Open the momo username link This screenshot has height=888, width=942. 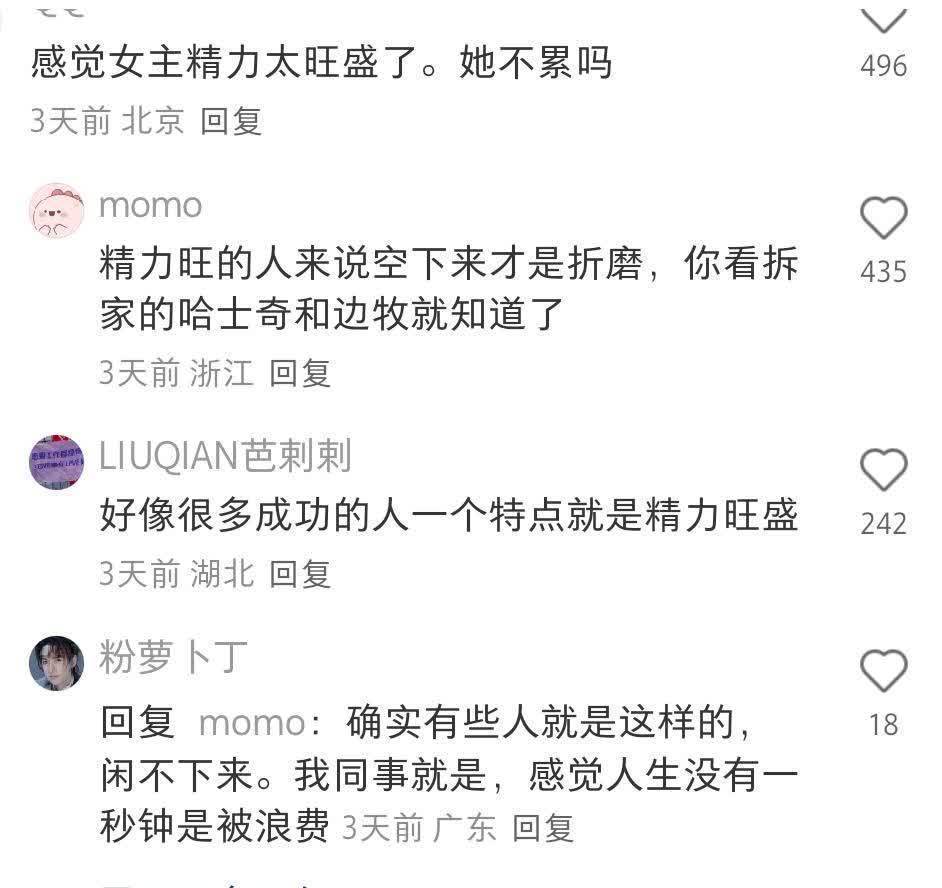tap(151, 205)
